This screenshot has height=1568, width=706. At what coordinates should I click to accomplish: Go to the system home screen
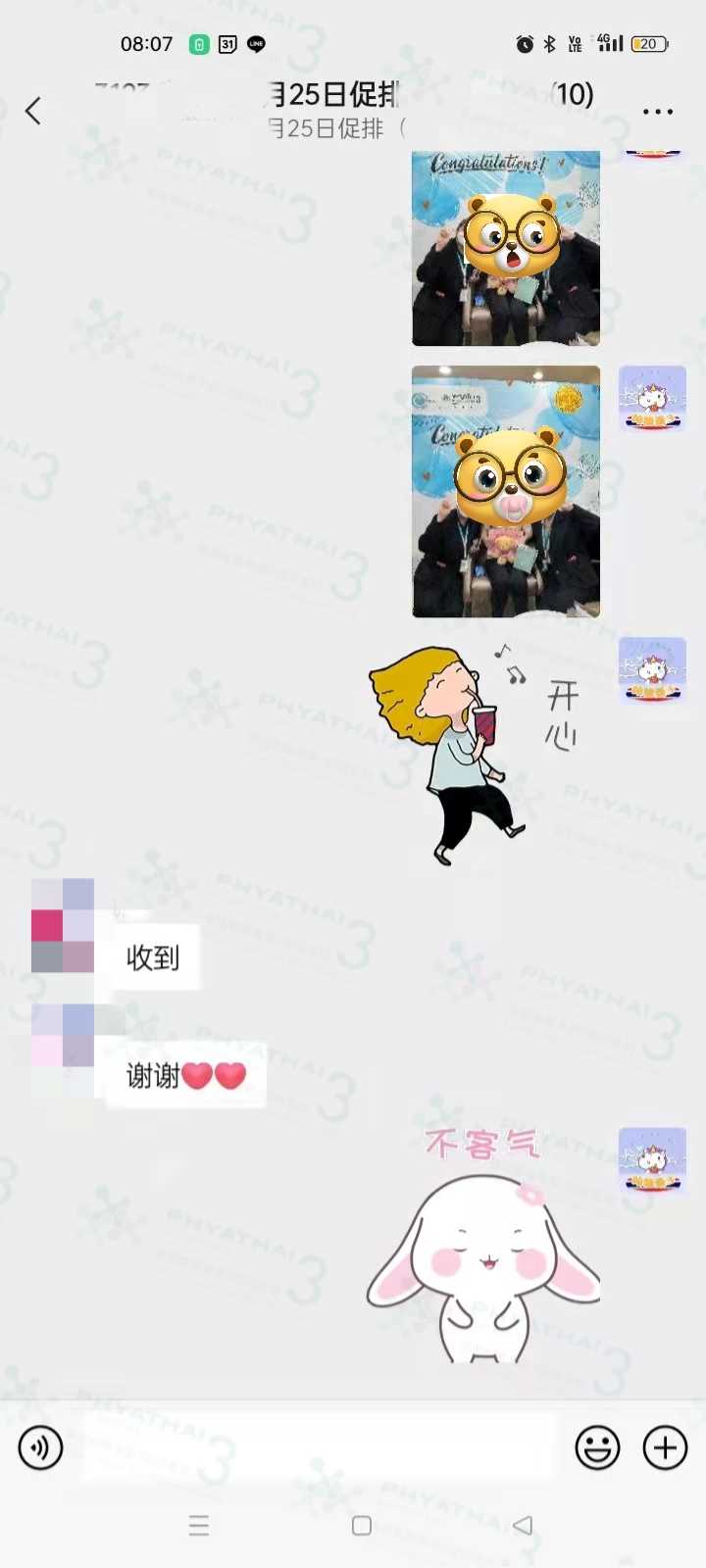pos(361,1526)
